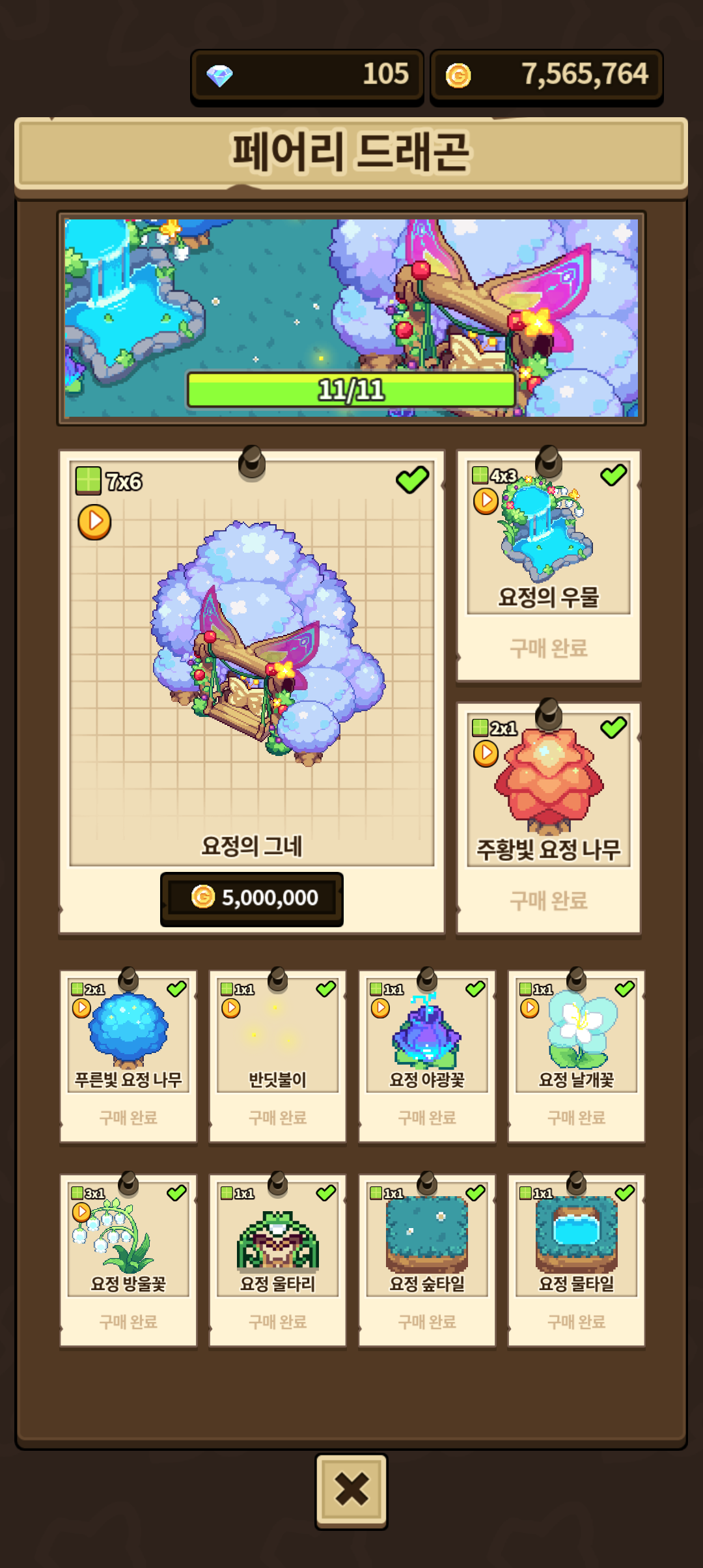Play the 요정 방울꽃 preview

(x=81, y=1212)
